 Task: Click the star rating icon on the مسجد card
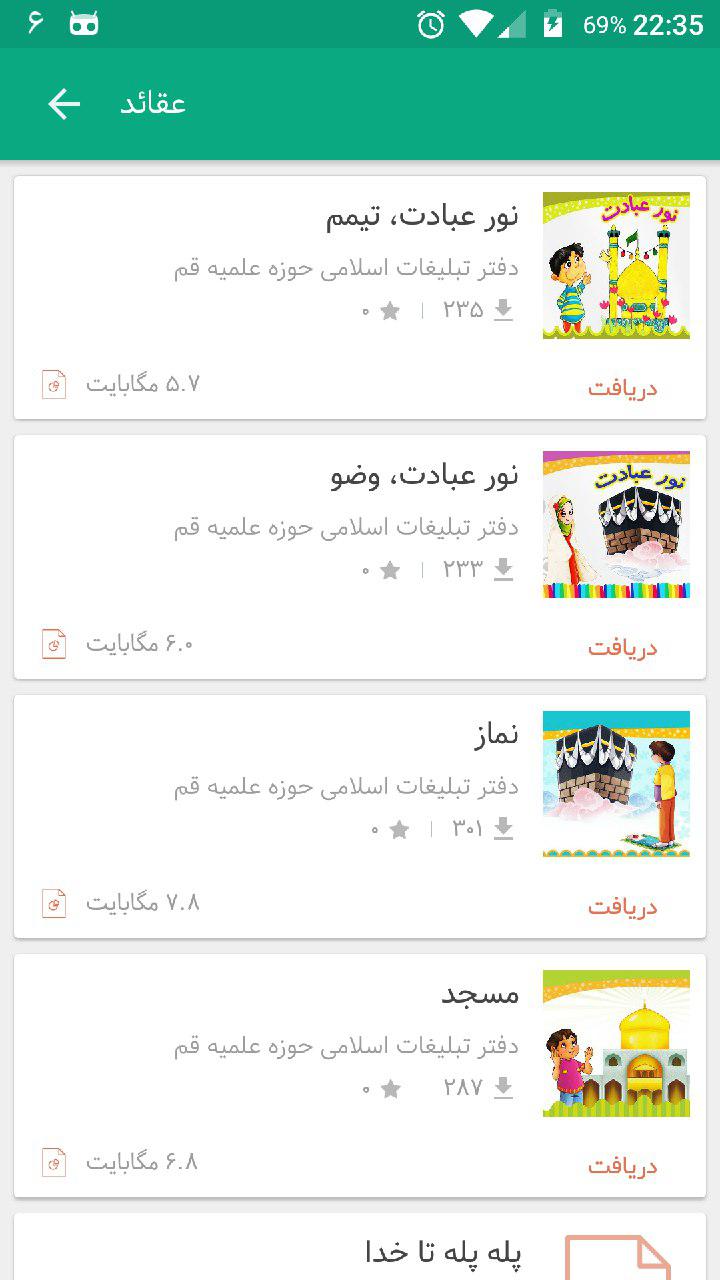click(x=388, y=1088)
